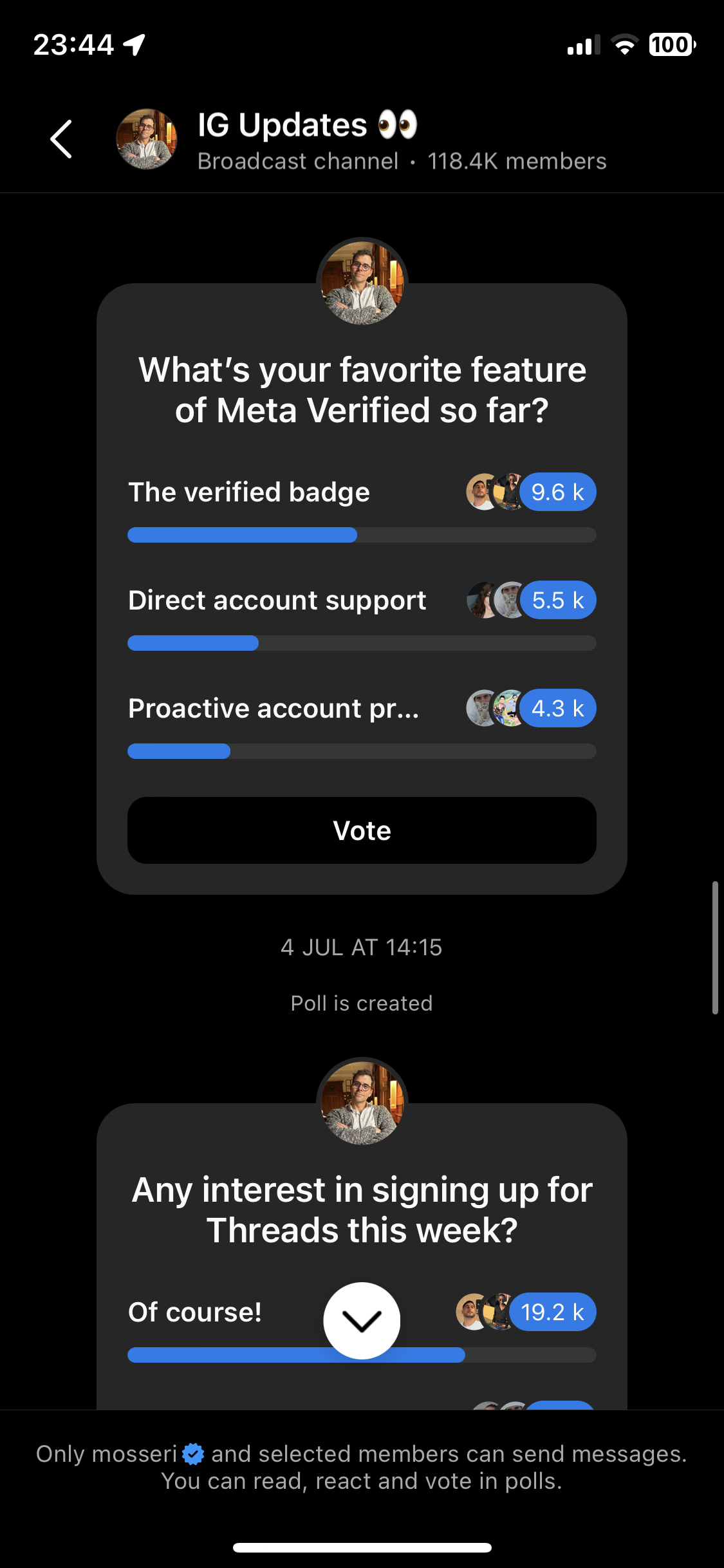This screenshot has width=724, height=1568.
Task: Tap the Vote button on Meta Verified poll
Action: [362, 830]
